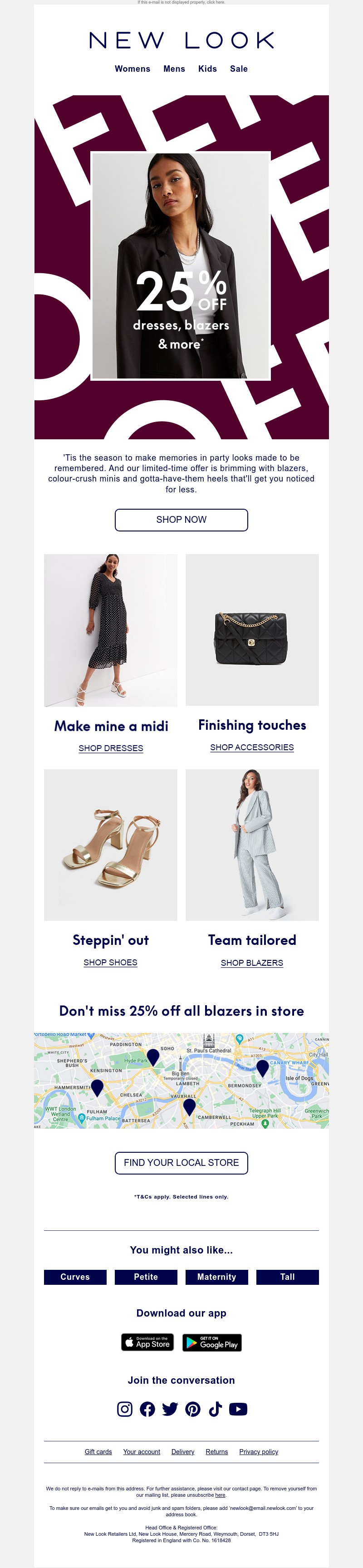Viewport: 363px width, 1568px height.
Task: Tap the SHOP BLAZERS link
Action: [x=252, y=963]
